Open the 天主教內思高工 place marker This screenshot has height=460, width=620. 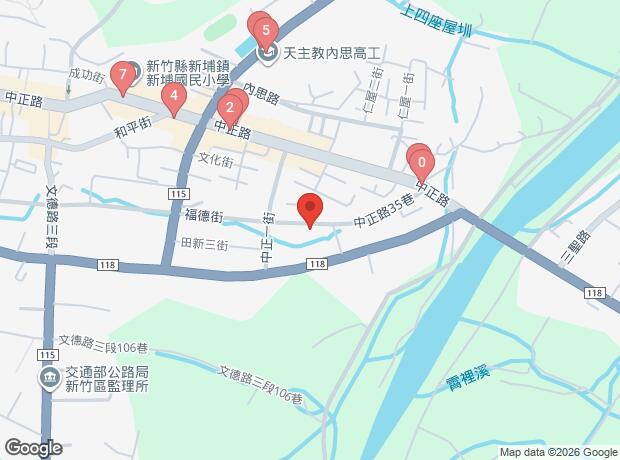click(x=267, y=53)
